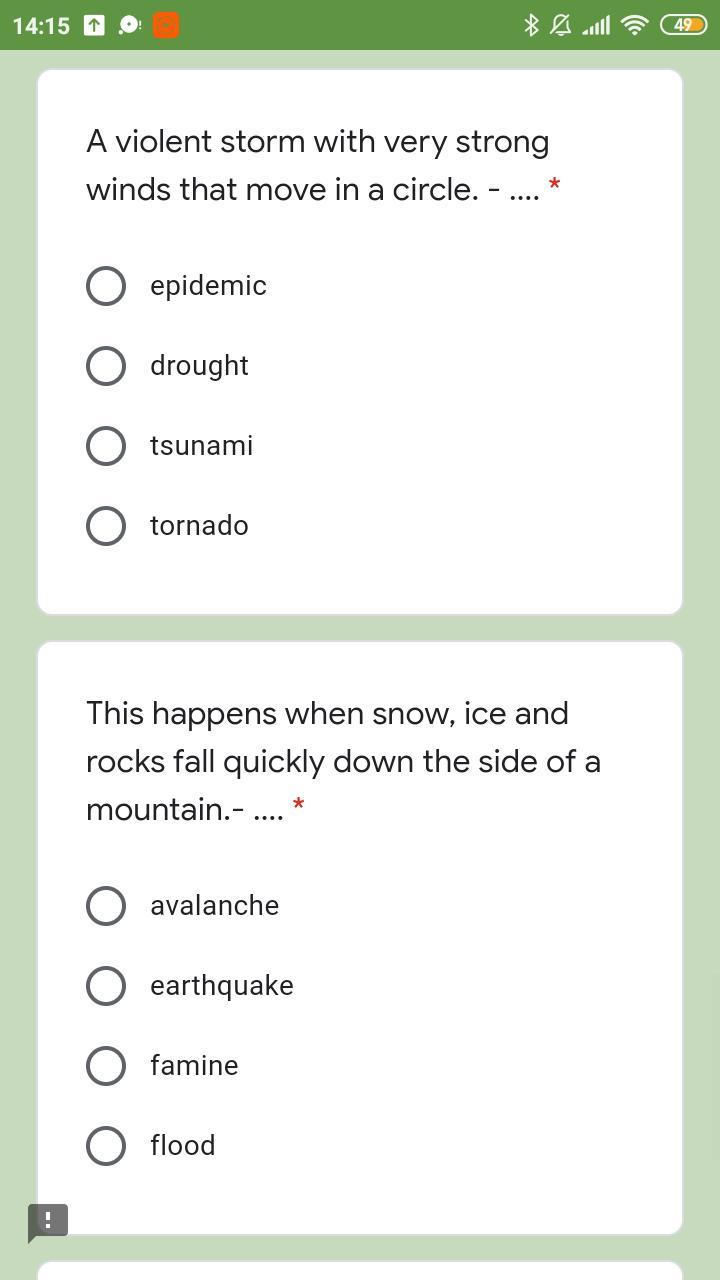
Task: Select avalanche for the mountain question
Action: [106, 906]
